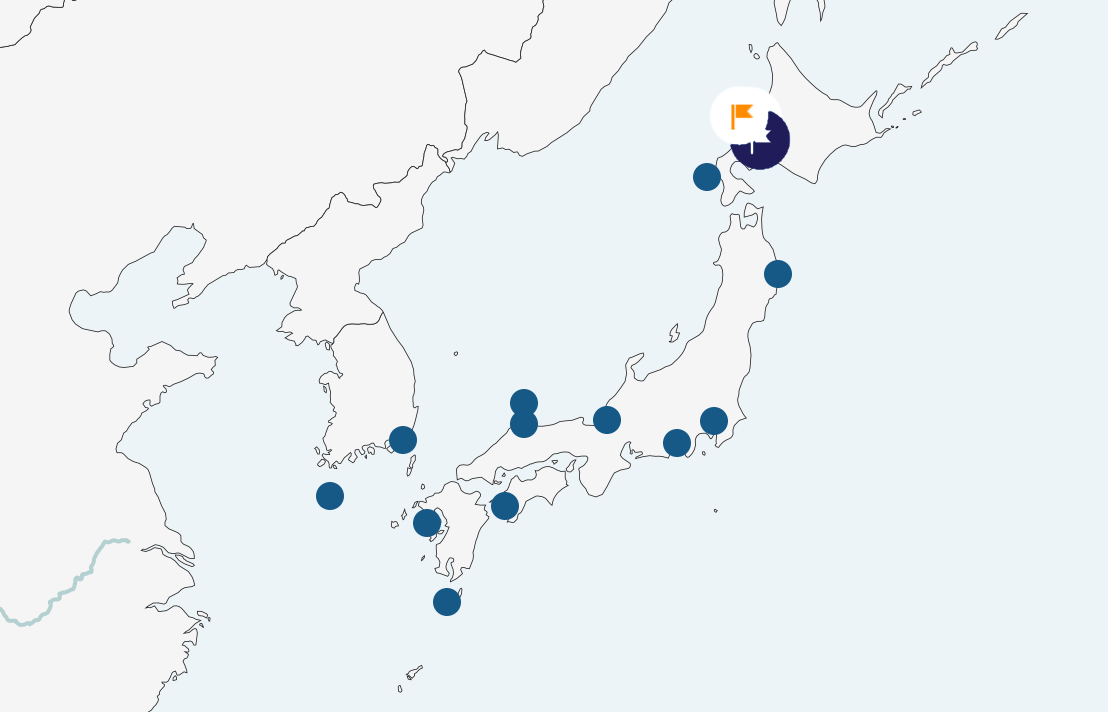The image size is (1108, 712).
Task: Select the marker near Jeju Island
Action: point(330,496)
